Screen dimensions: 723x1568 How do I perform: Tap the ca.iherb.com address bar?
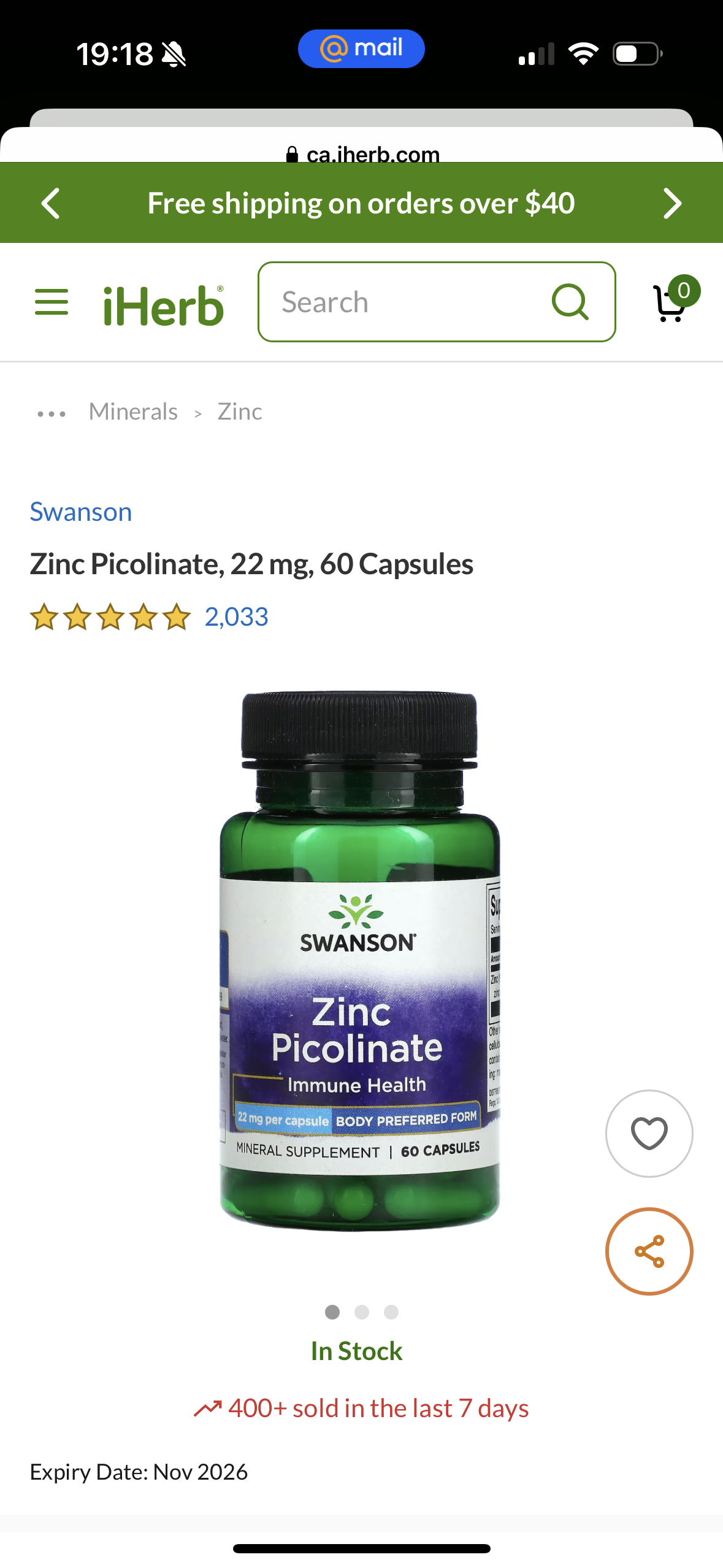[362, 154]
